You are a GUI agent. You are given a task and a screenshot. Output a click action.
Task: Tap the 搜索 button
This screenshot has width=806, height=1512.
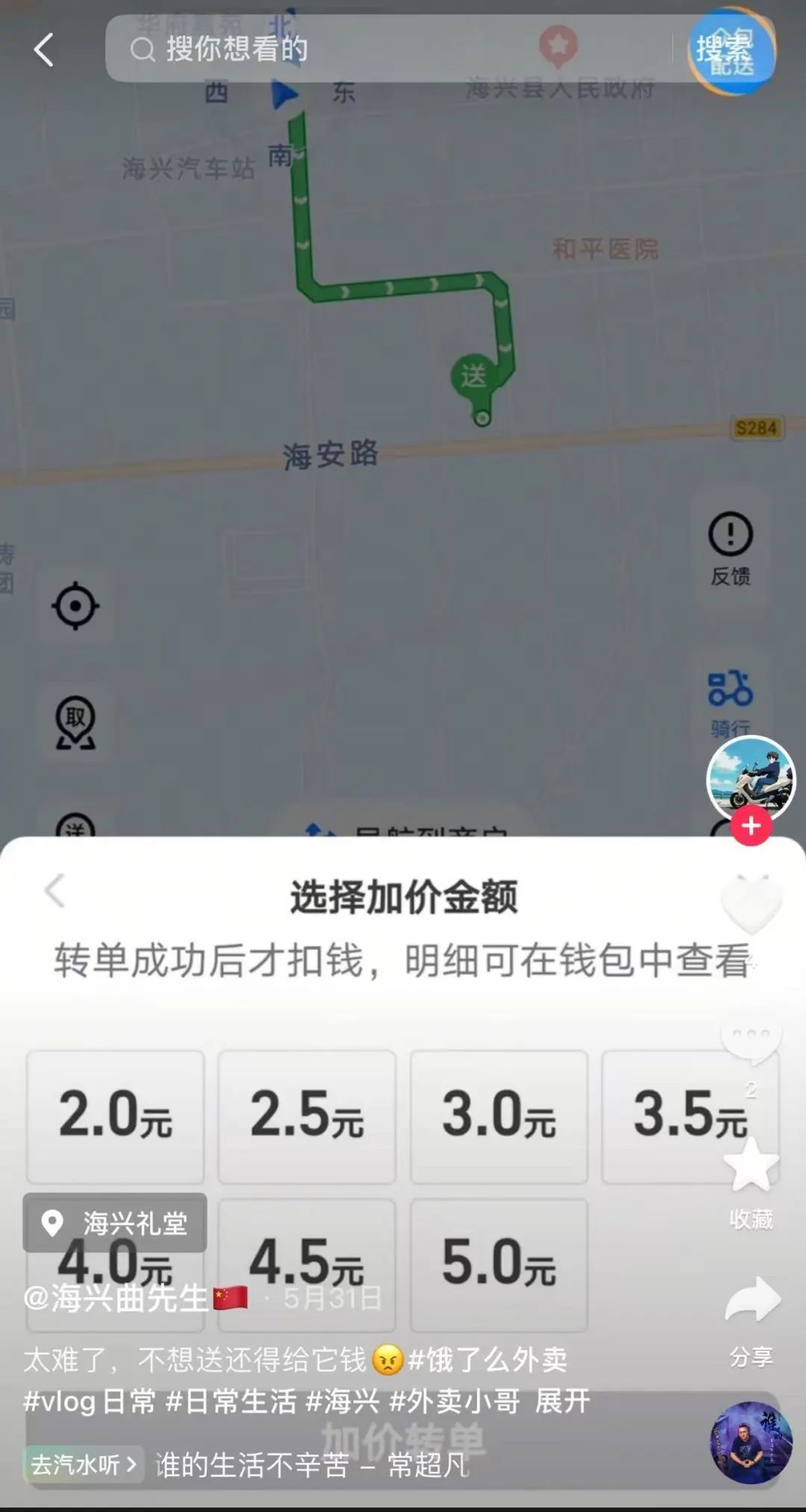pos(722,49)
